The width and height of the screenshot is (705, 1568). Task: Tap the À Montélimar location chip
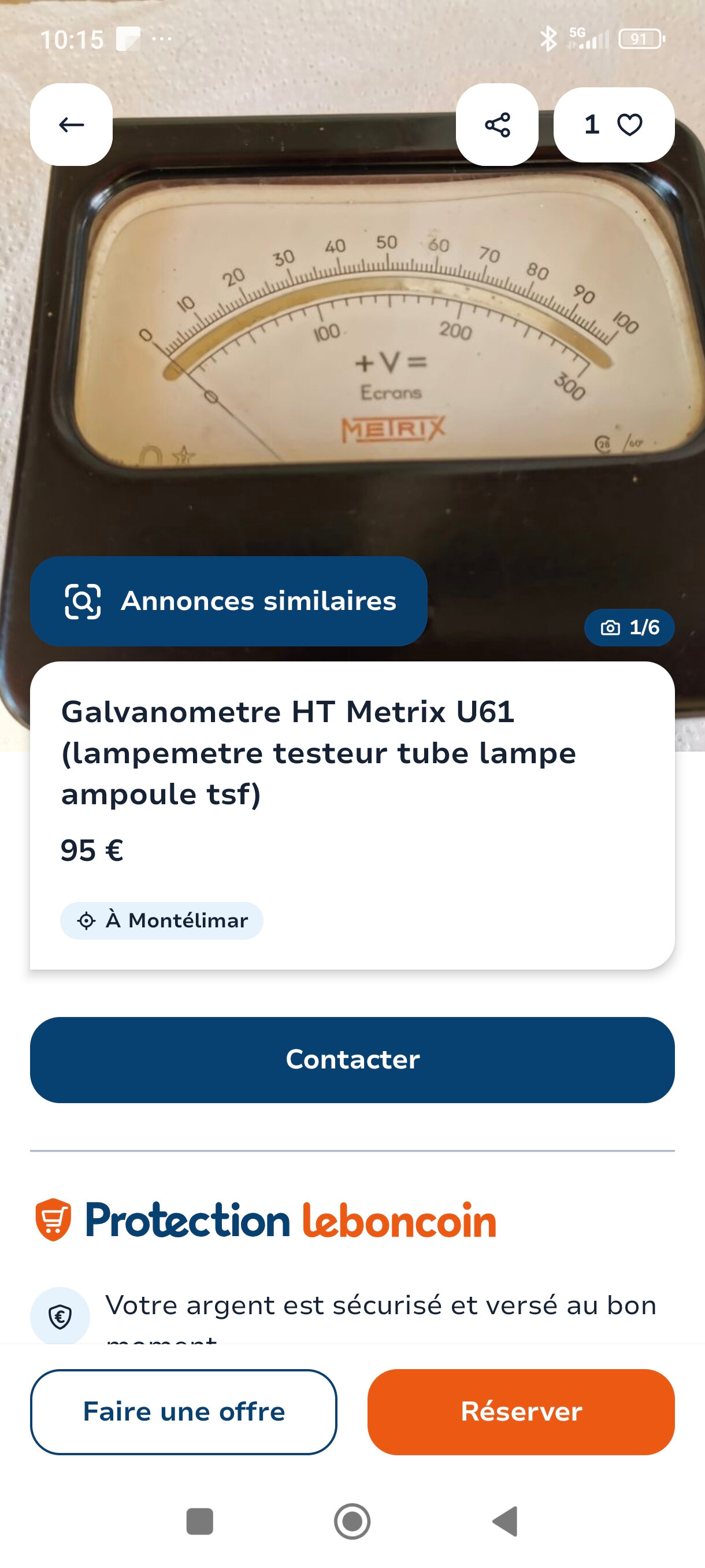coord(162,920)
